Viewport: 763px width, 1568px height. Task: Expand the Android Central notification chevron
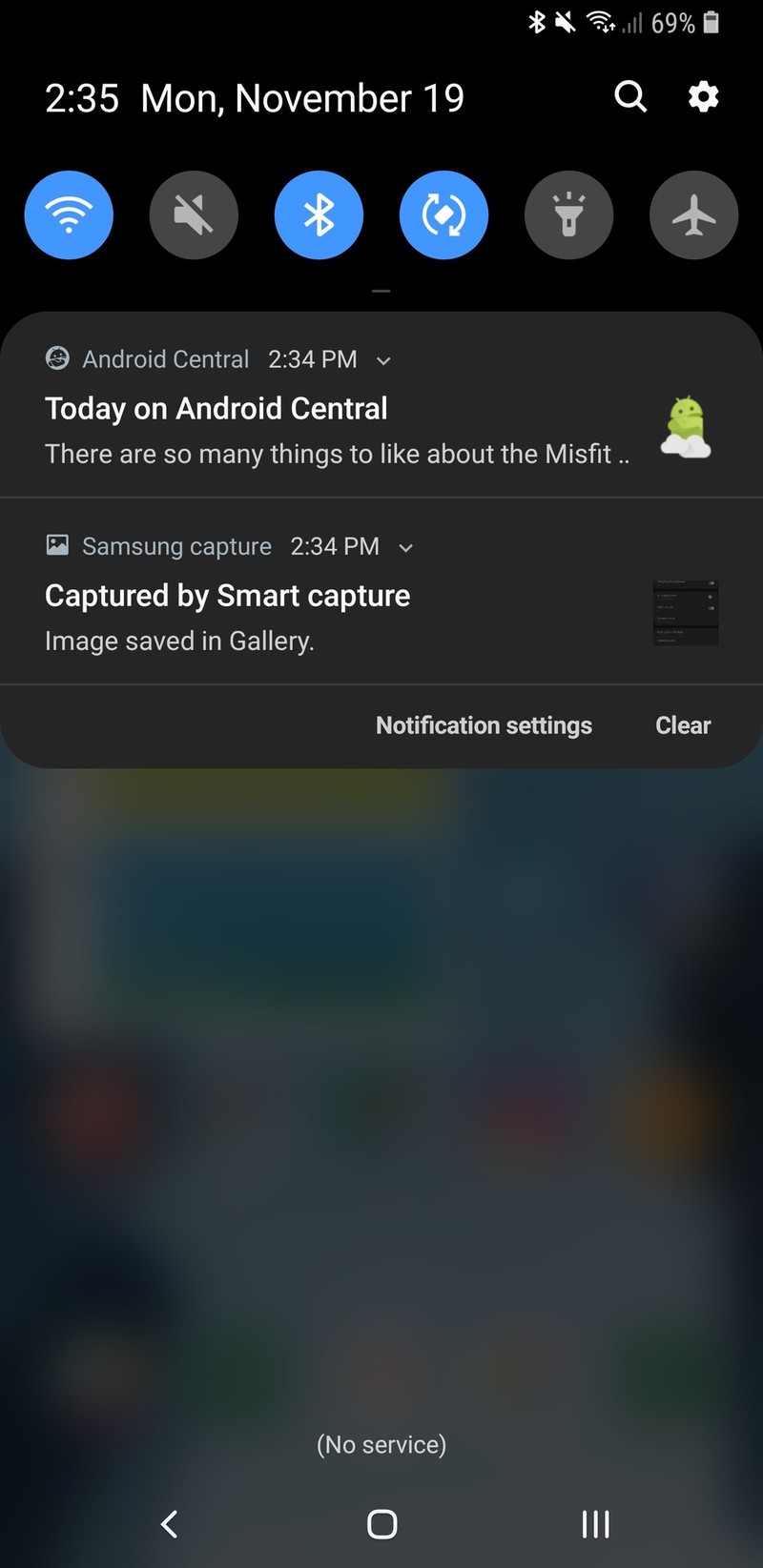(383, 360)
